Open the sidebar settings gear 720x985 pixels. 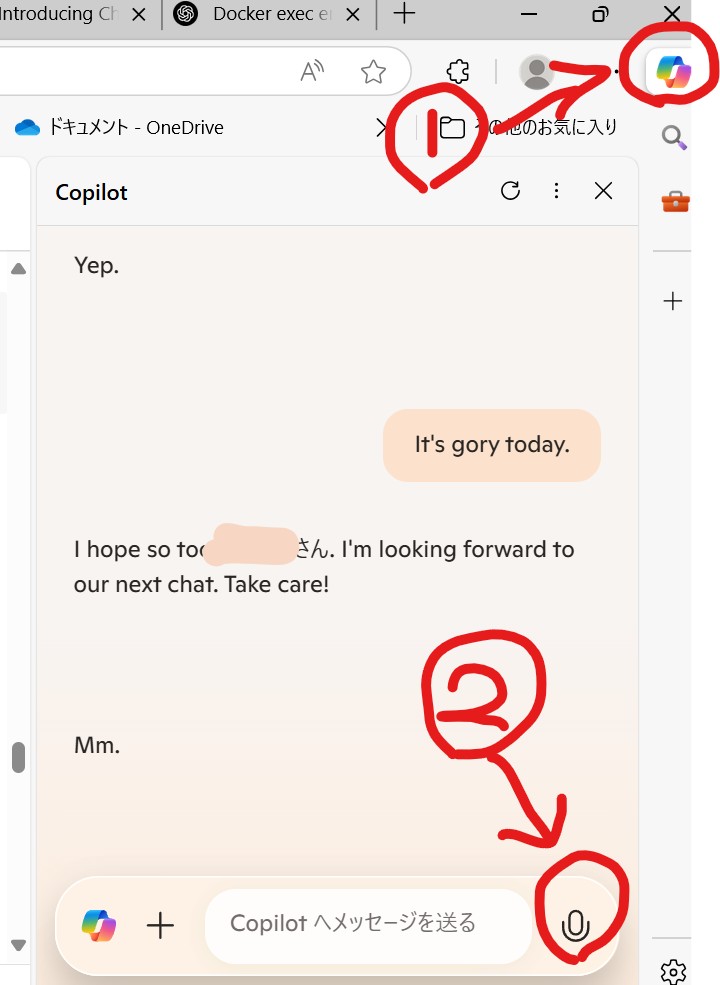tap(673, 970)
